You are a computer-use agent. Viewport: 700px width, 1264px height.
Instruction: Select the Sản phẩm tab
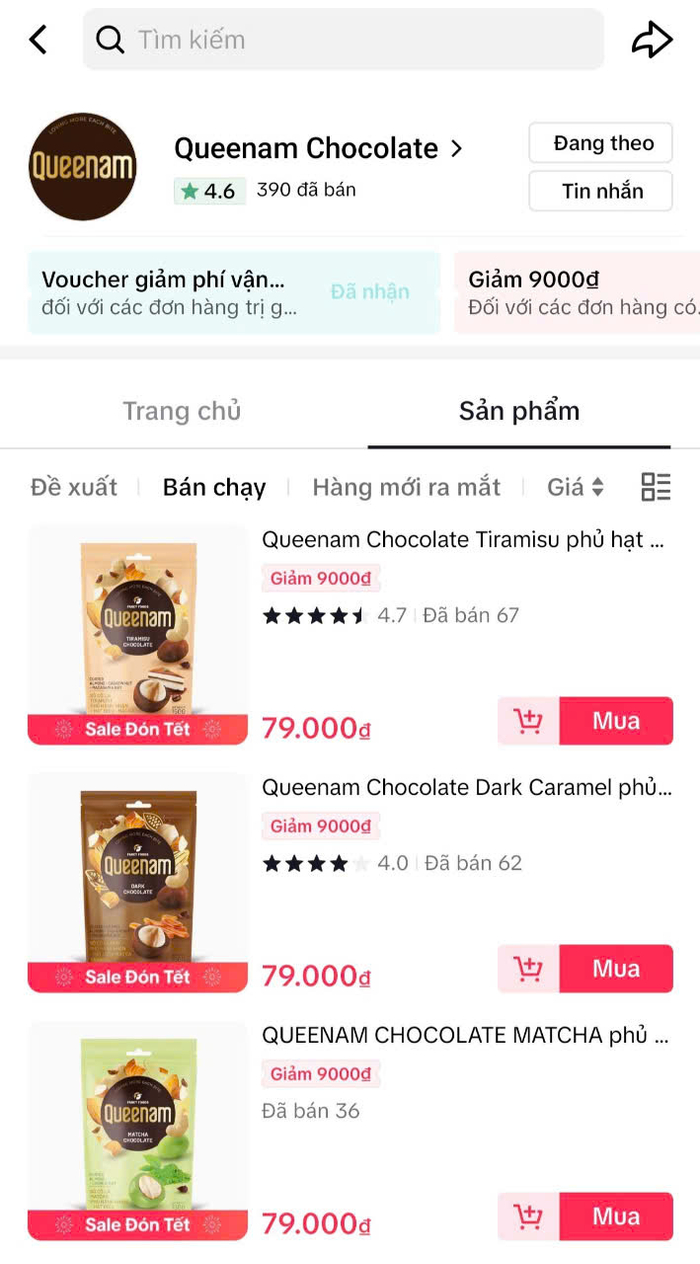(x=519, y=411)
